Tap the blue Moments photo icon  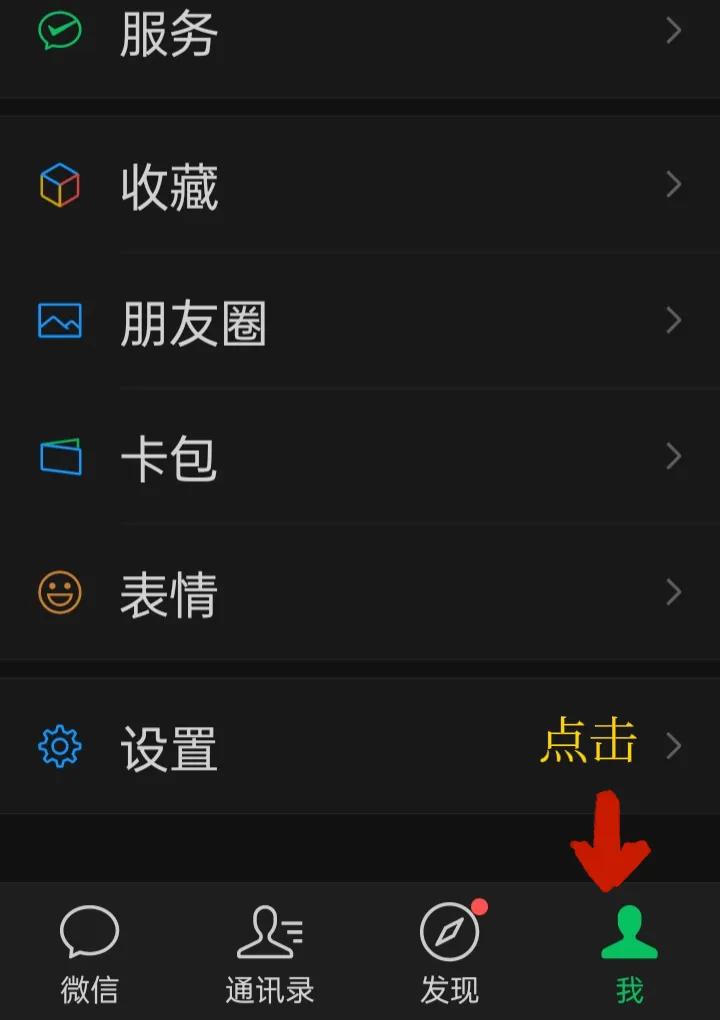coord(60,320)
